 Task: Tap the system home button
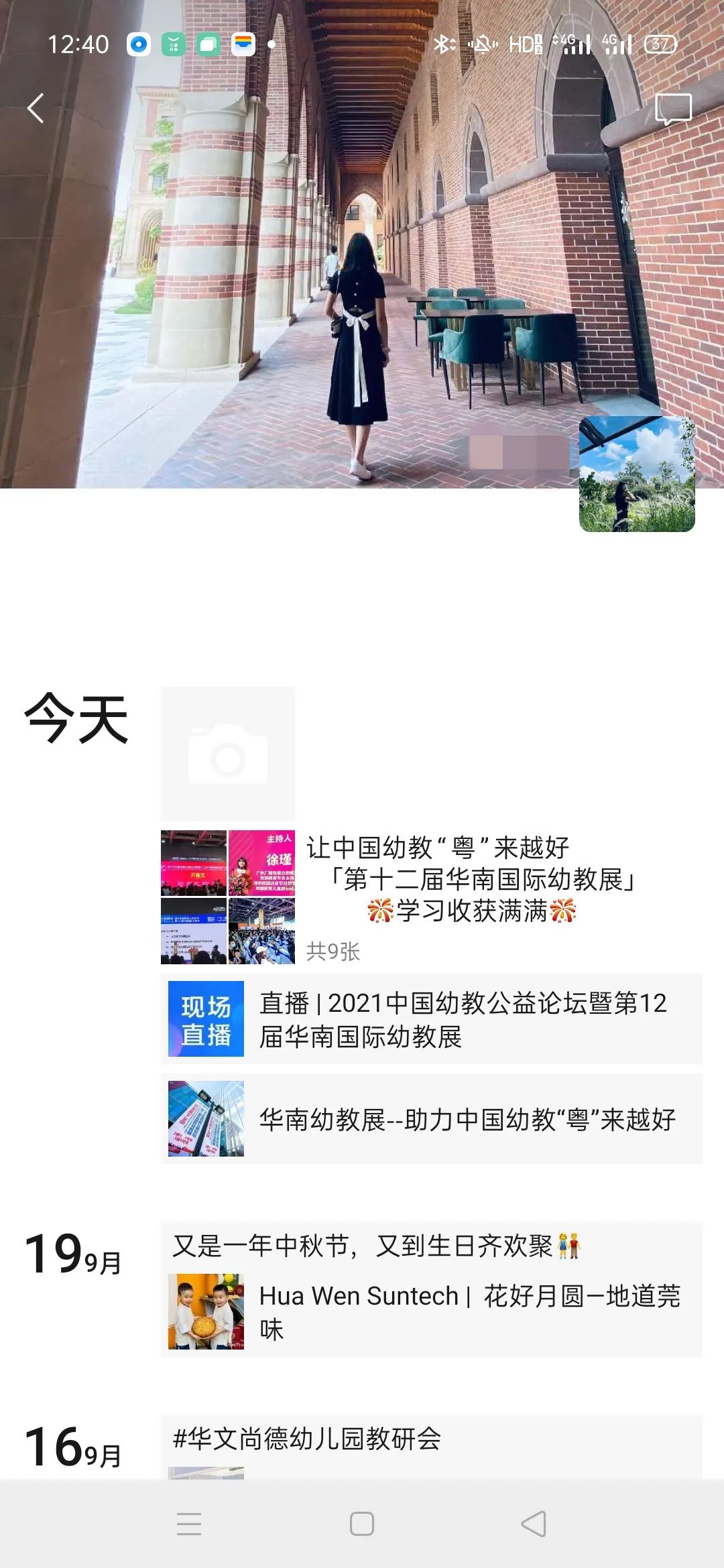click(x=362, y=1524)
